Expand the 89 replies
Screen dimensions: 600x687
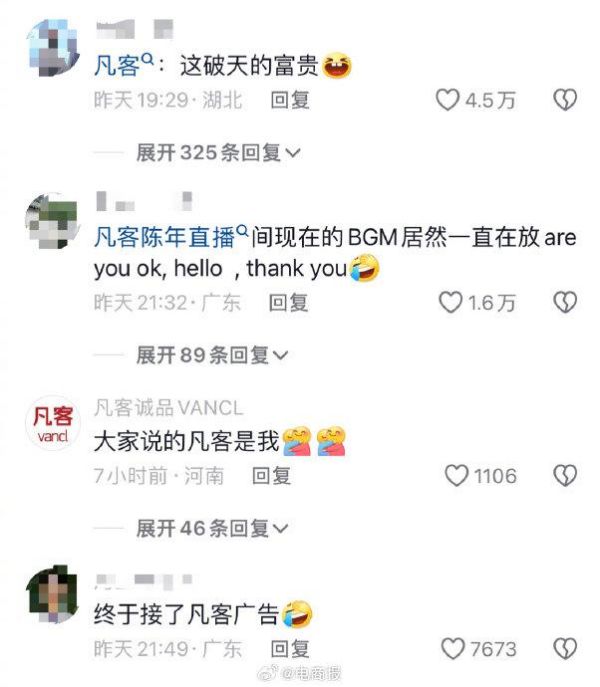pyautogui.click(x=213, y=354)
